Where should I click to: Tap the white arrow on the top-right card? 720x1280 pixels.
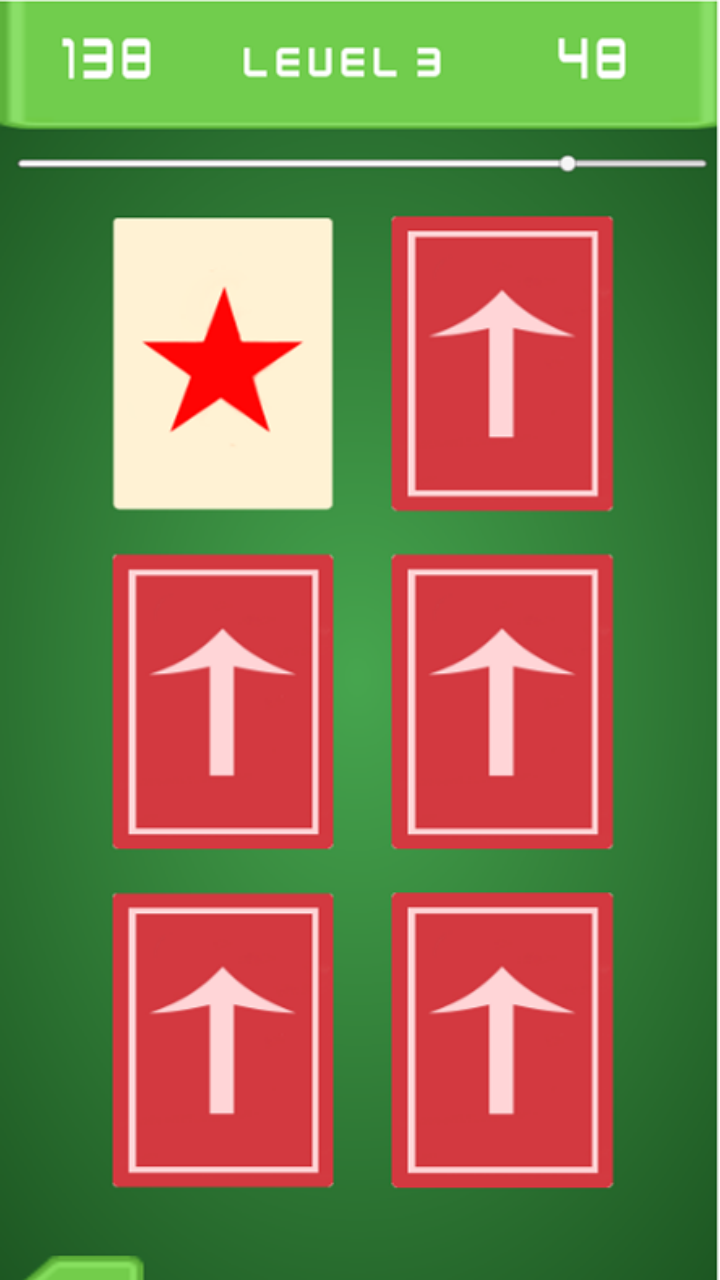tap(501, 363)
